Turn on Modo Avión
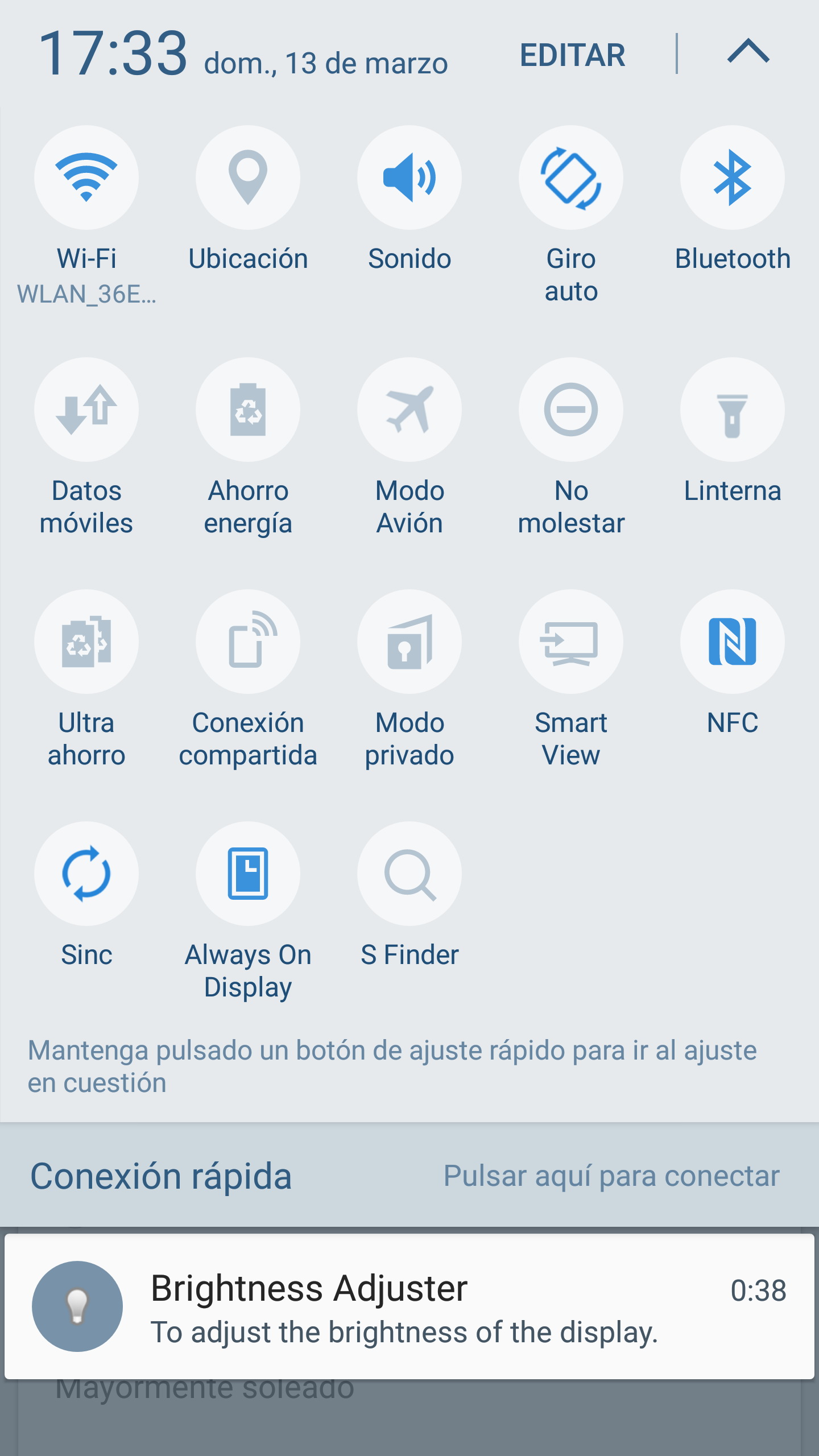The width and height of the screenshot is (819, 1456). [x=409, y=409]
